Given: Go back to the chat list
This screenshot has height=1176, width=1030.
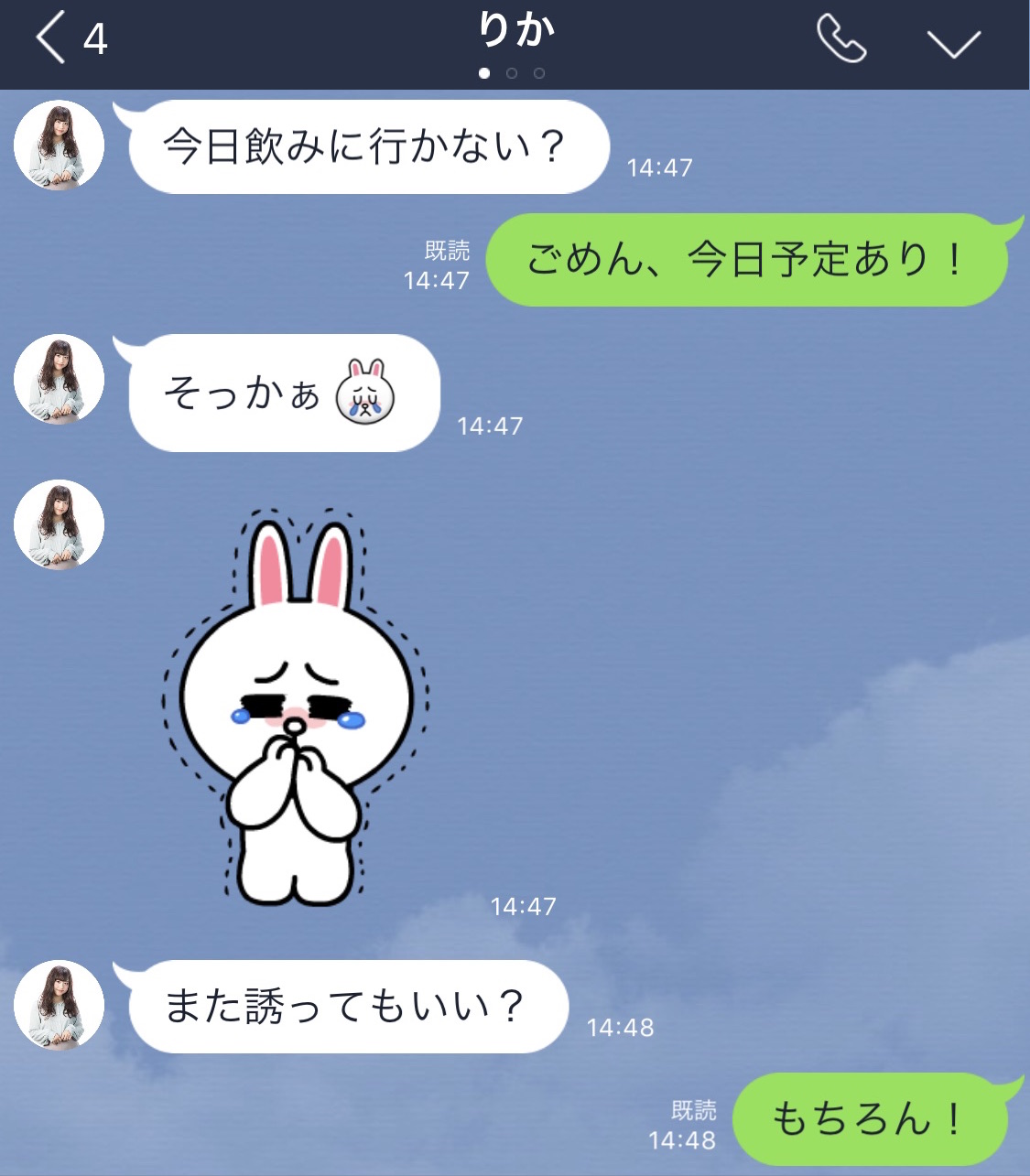Looking at the screenshot, I should [53, 39].
